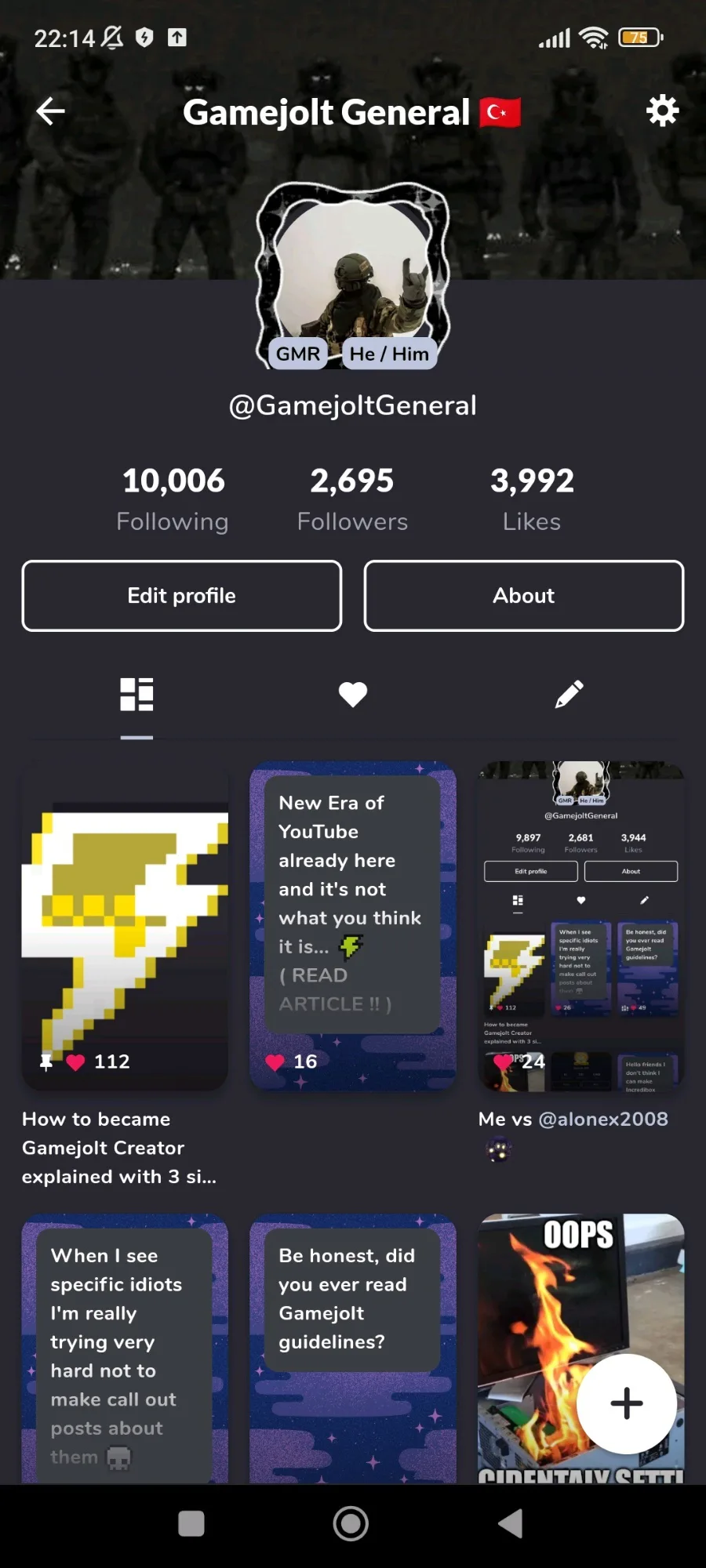Switch to the liked posts heart tab
The image size is (706, 1568).
353,695
